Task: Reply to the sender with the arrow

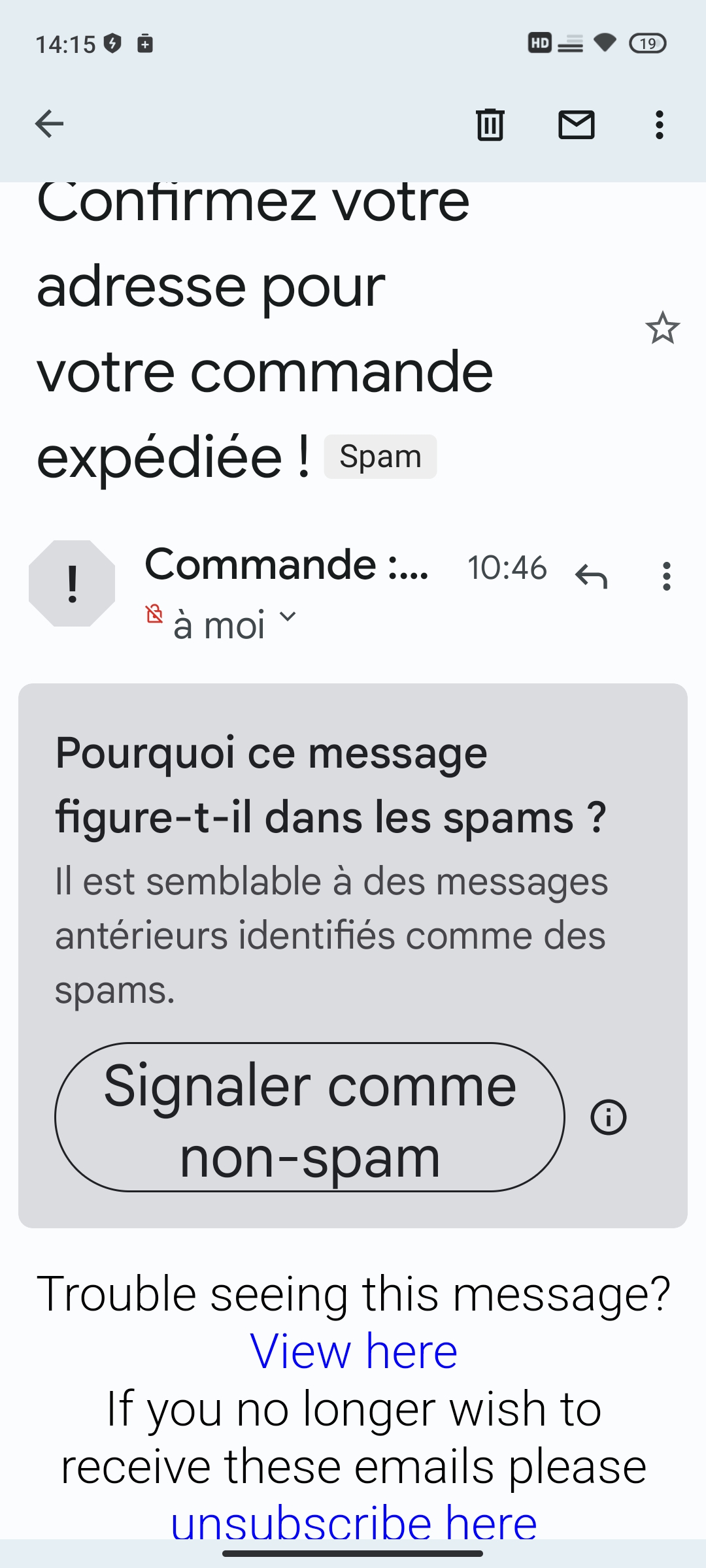Action: [x=592, y=576]
